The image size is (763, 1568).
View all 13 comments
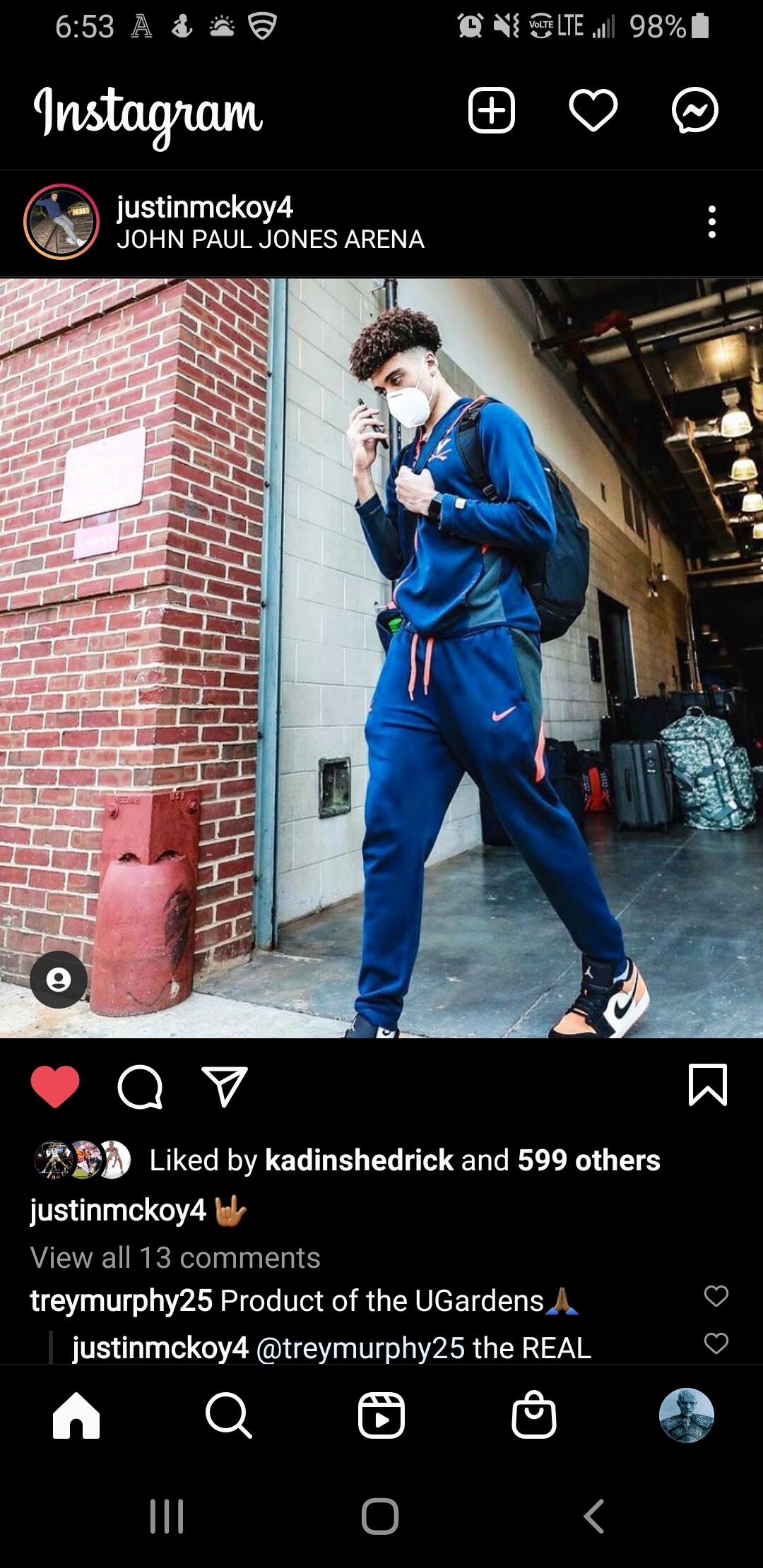point(175,1257)
